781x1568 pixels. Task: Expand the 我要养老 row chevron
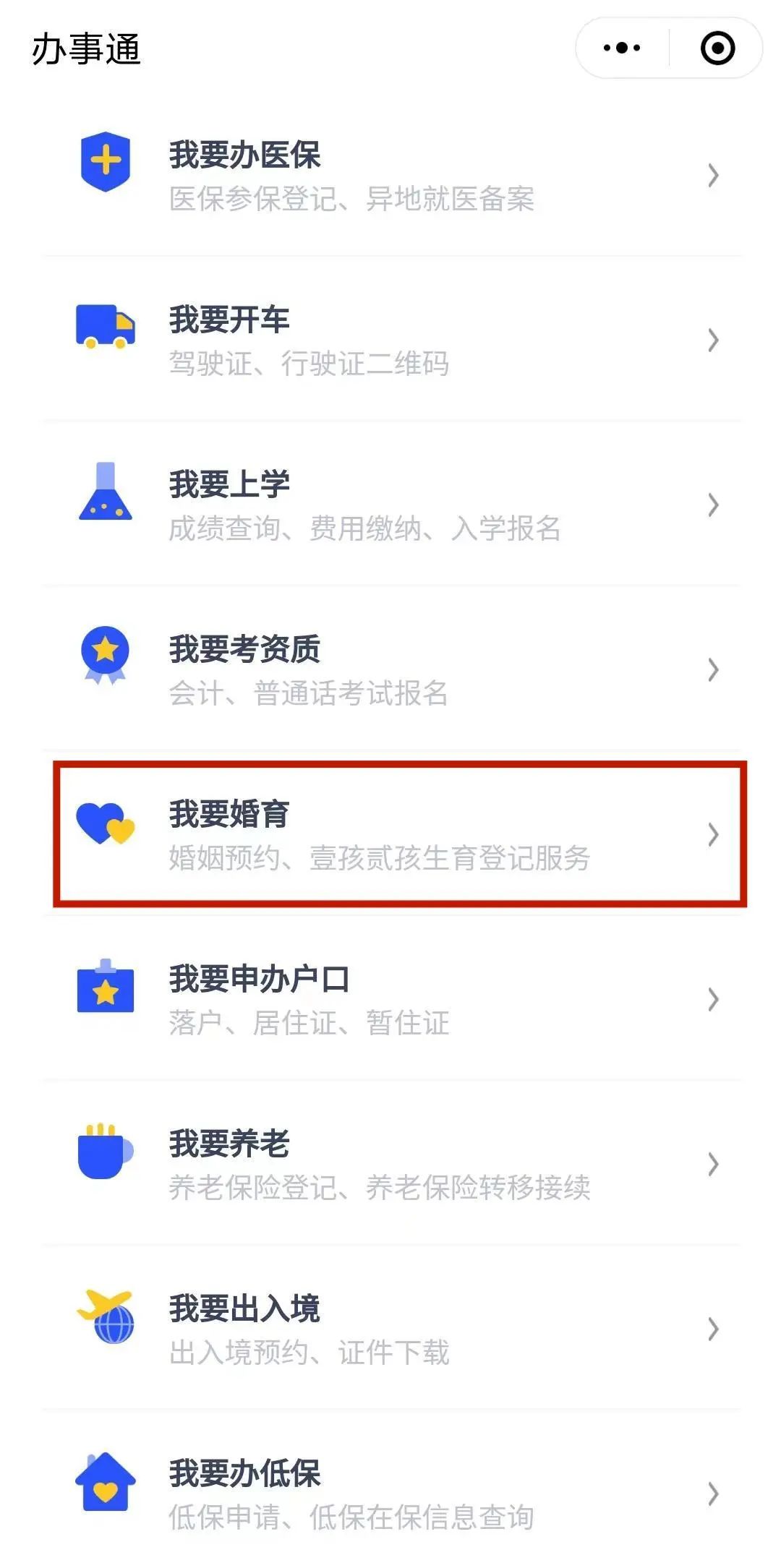[x=713, y=1162]
